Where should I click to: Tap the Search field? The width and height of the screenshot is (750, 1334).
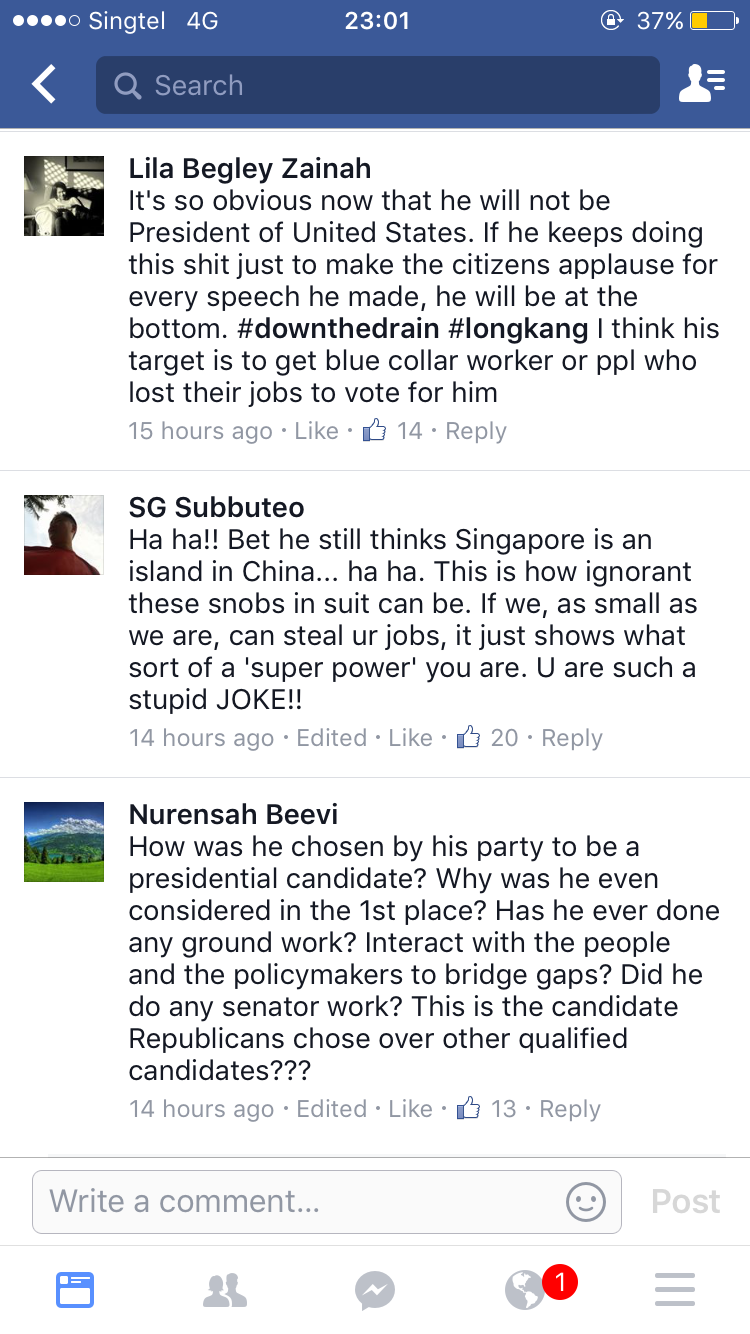tap(377, 85)
